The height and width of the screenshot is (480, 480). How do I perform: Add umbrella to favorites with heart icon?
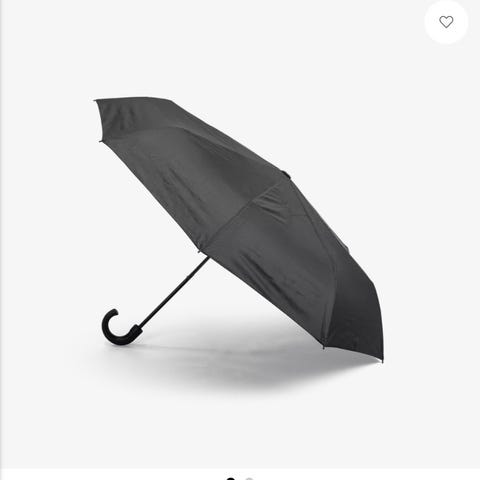pyautogui.click(x=446, y=22)
